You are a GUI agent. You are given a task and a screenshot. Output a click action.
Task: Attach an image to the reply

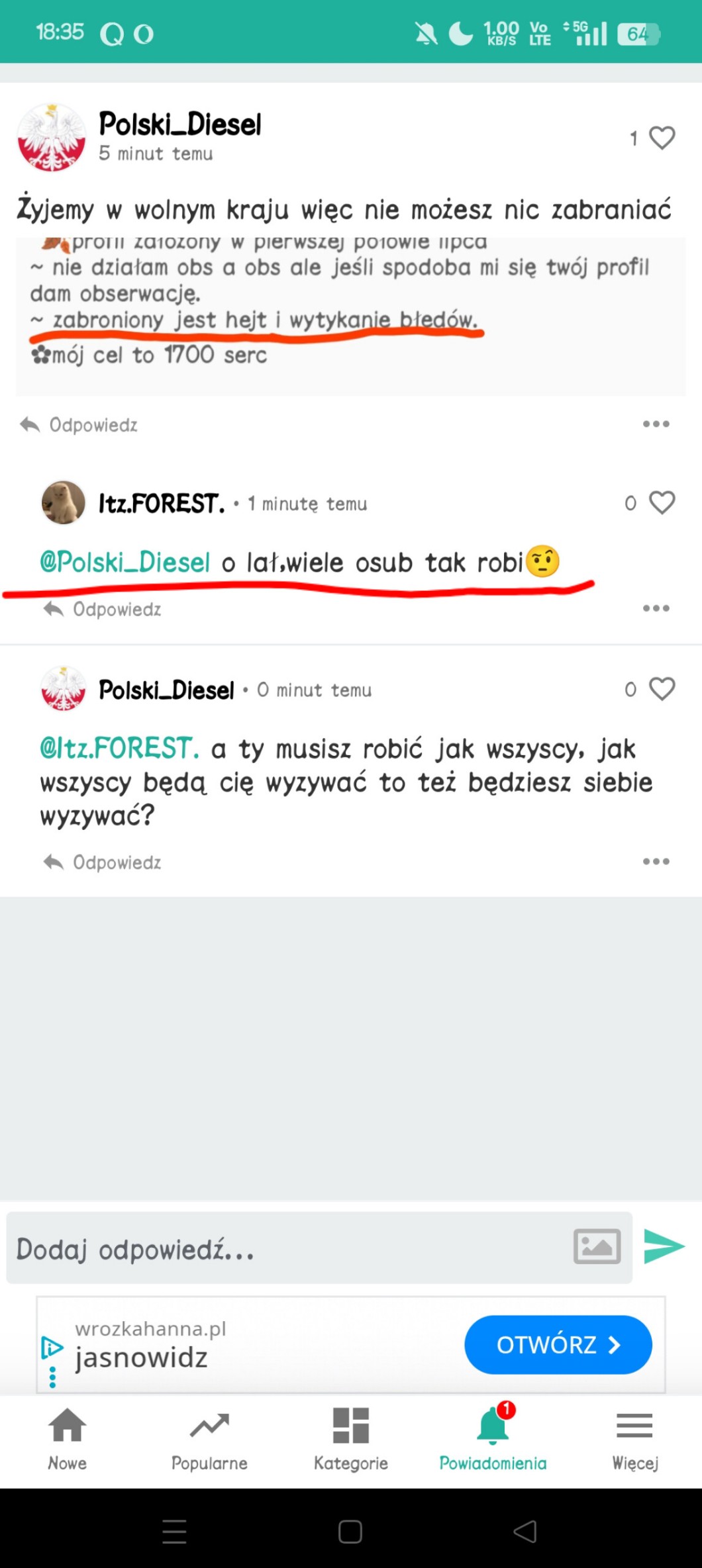tap(597, 1247)
